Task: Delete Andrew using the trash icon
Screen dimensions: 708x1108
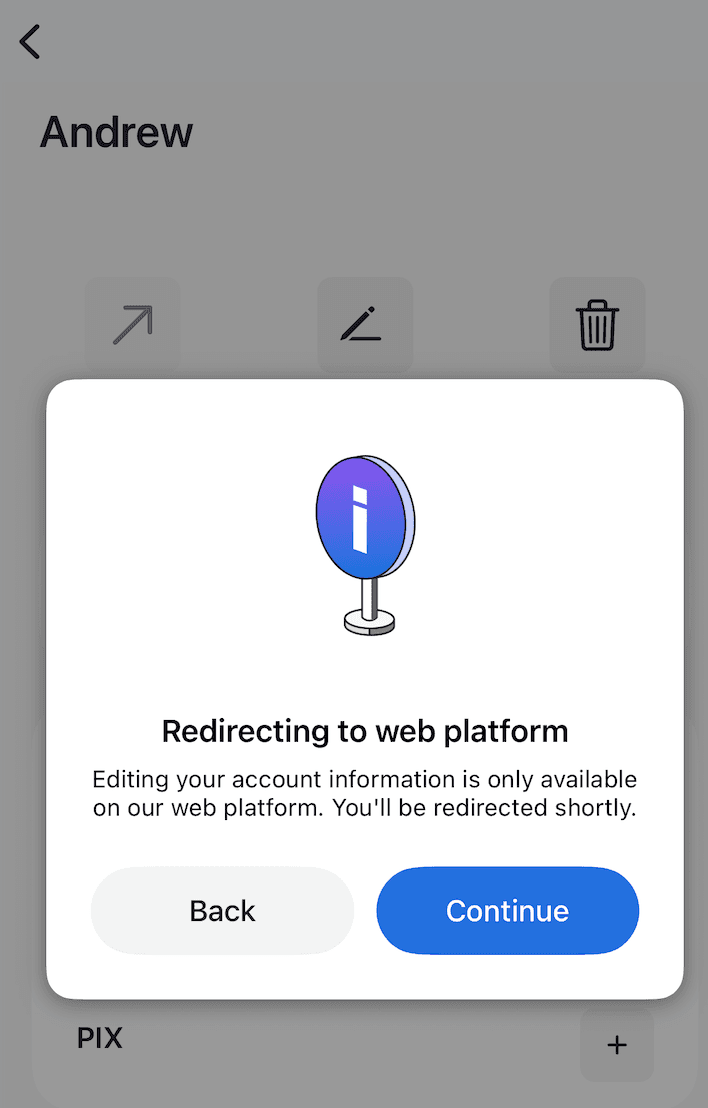Action: 597,325
